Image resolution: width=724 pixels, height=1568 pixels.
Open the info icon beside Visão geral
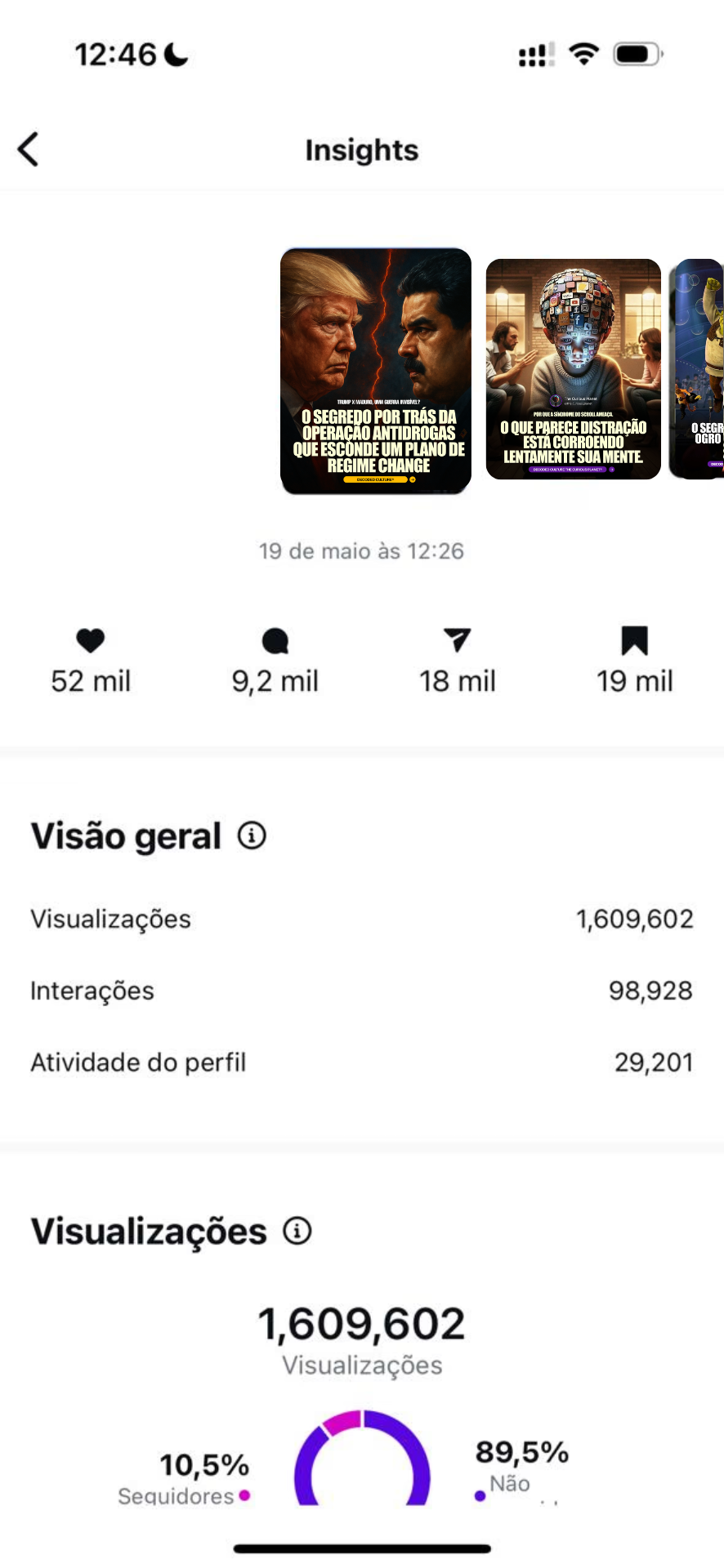coord(252,835)
